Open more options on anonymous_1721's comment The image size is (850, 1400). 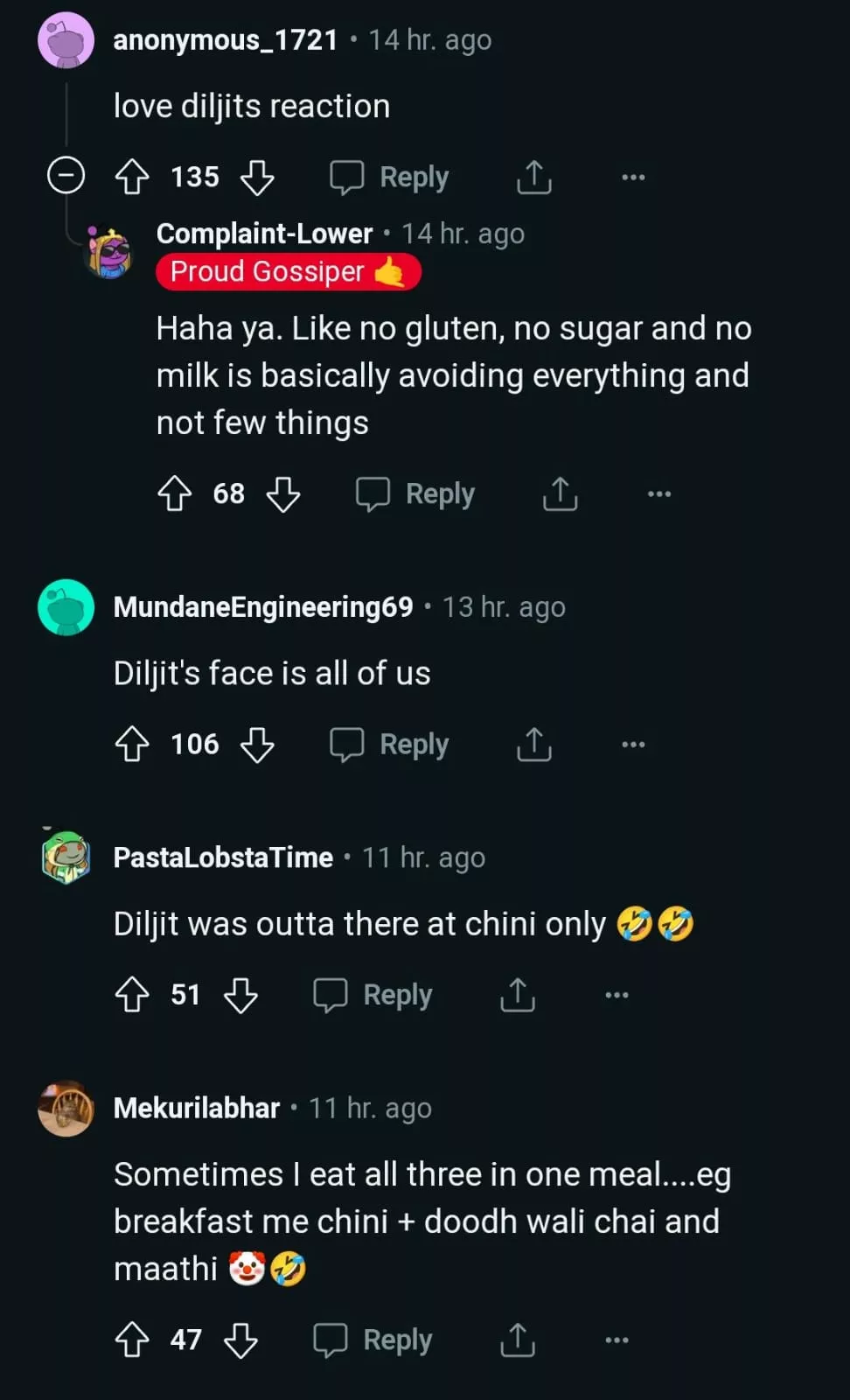click(x=632, y=177)
